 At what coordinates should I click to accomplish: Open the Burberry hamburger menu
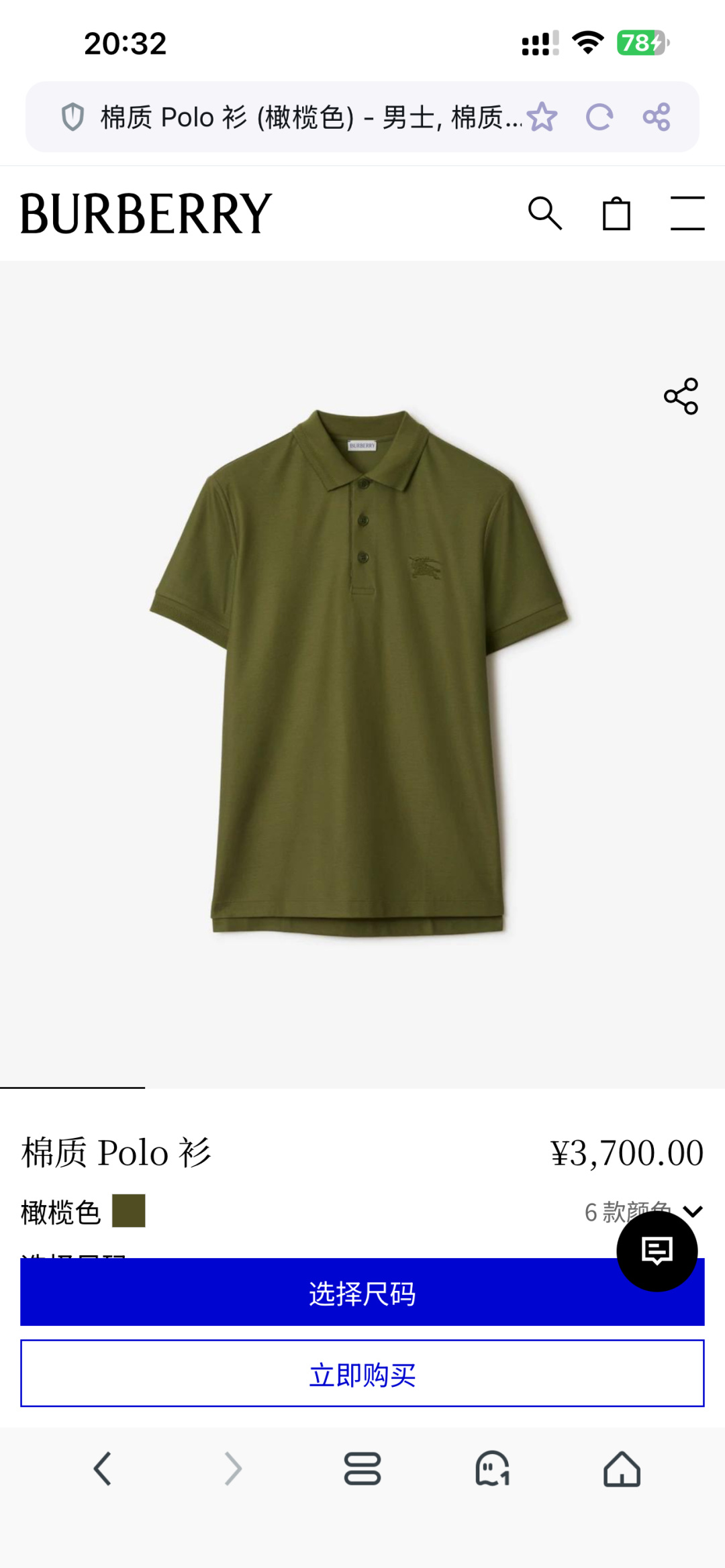(x=687, y=214)
